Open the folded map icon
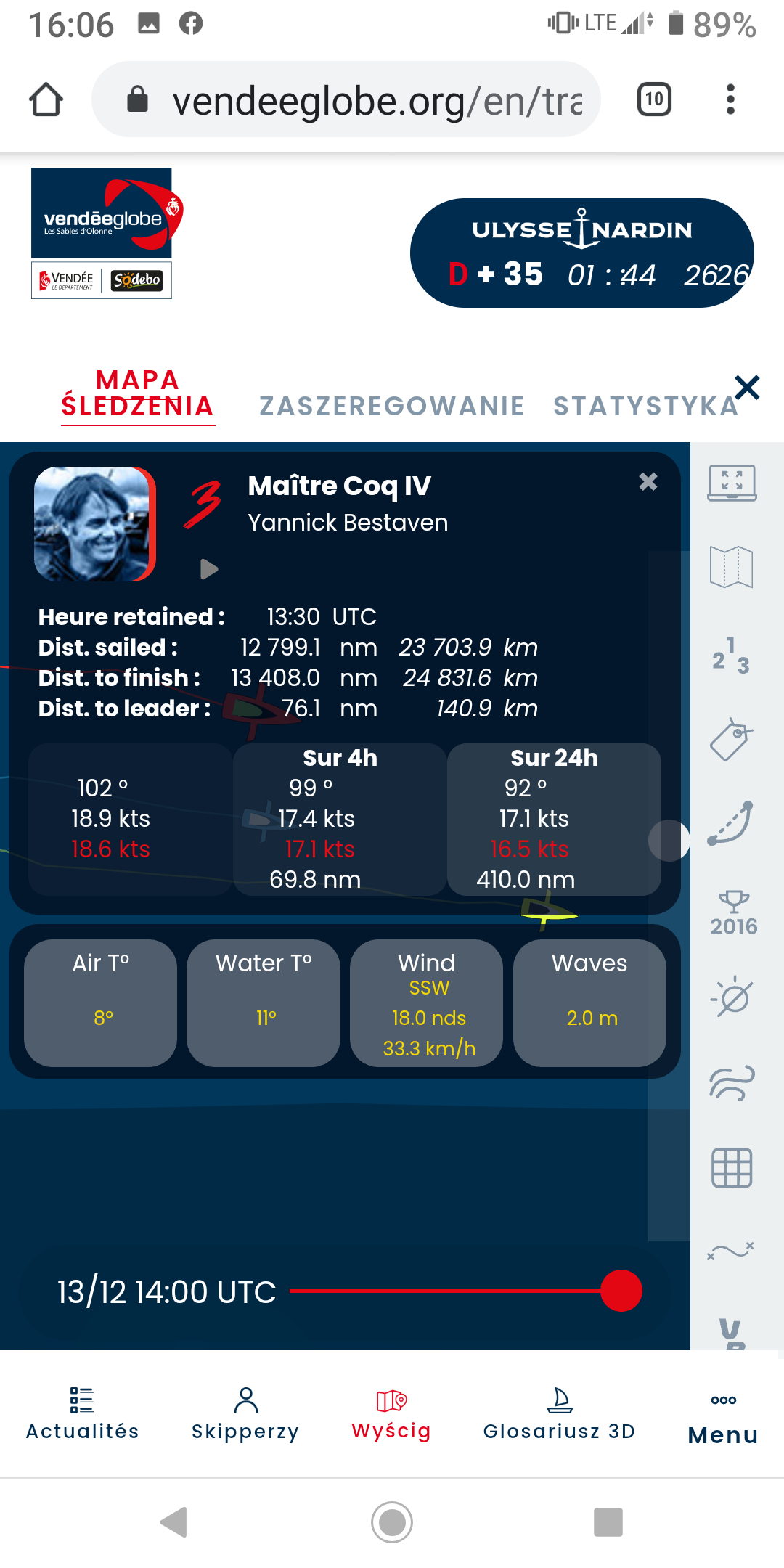 click(732, 566)
